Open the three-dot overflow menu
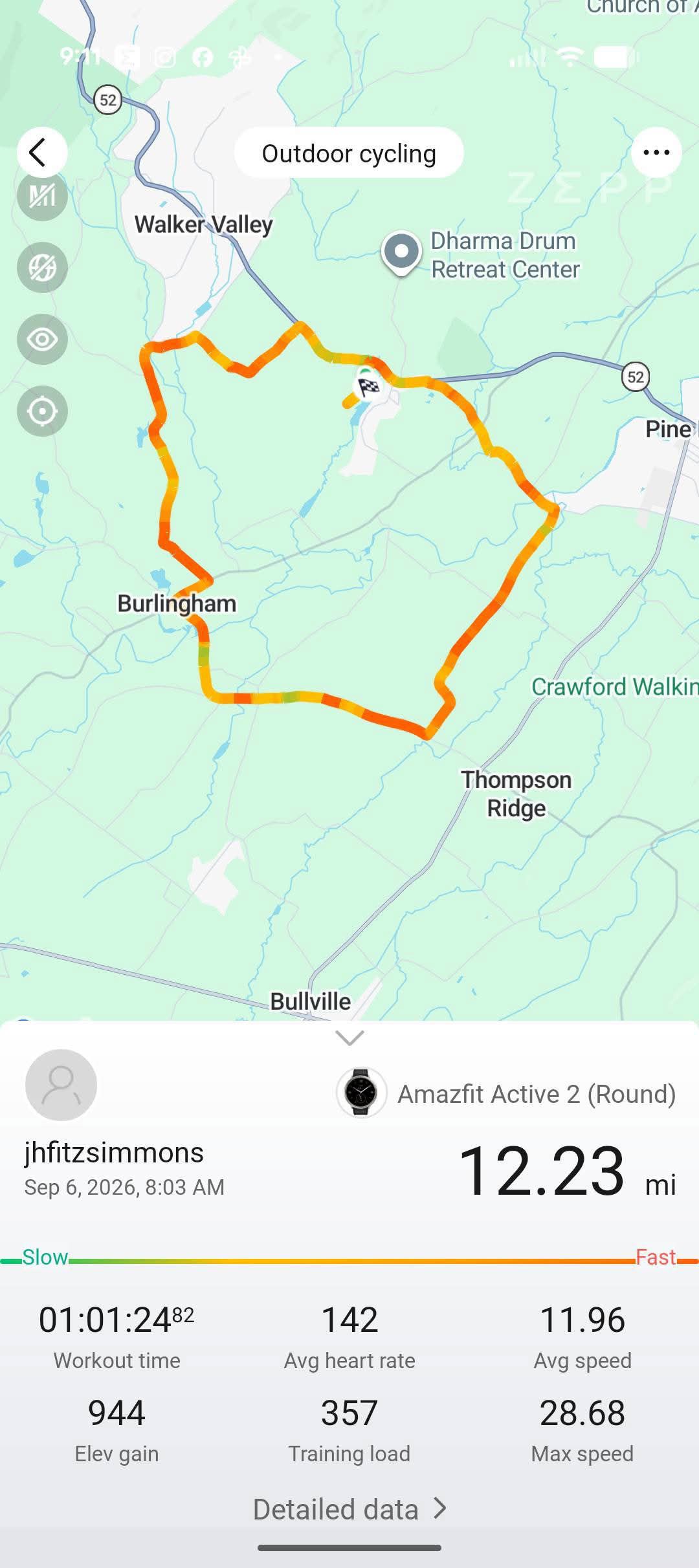 [x=656, y=153]
